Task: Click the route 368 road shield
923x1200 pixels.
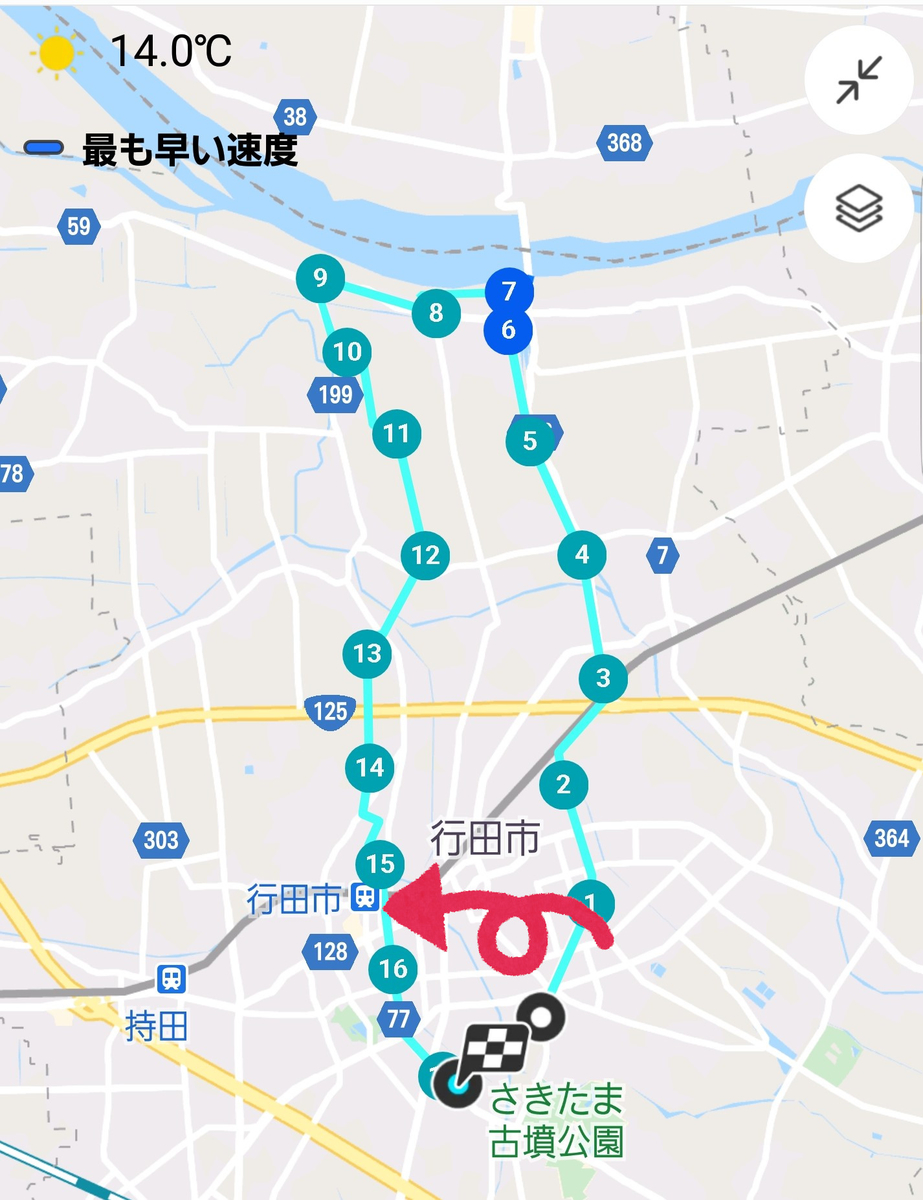Action: coord(622,144)
